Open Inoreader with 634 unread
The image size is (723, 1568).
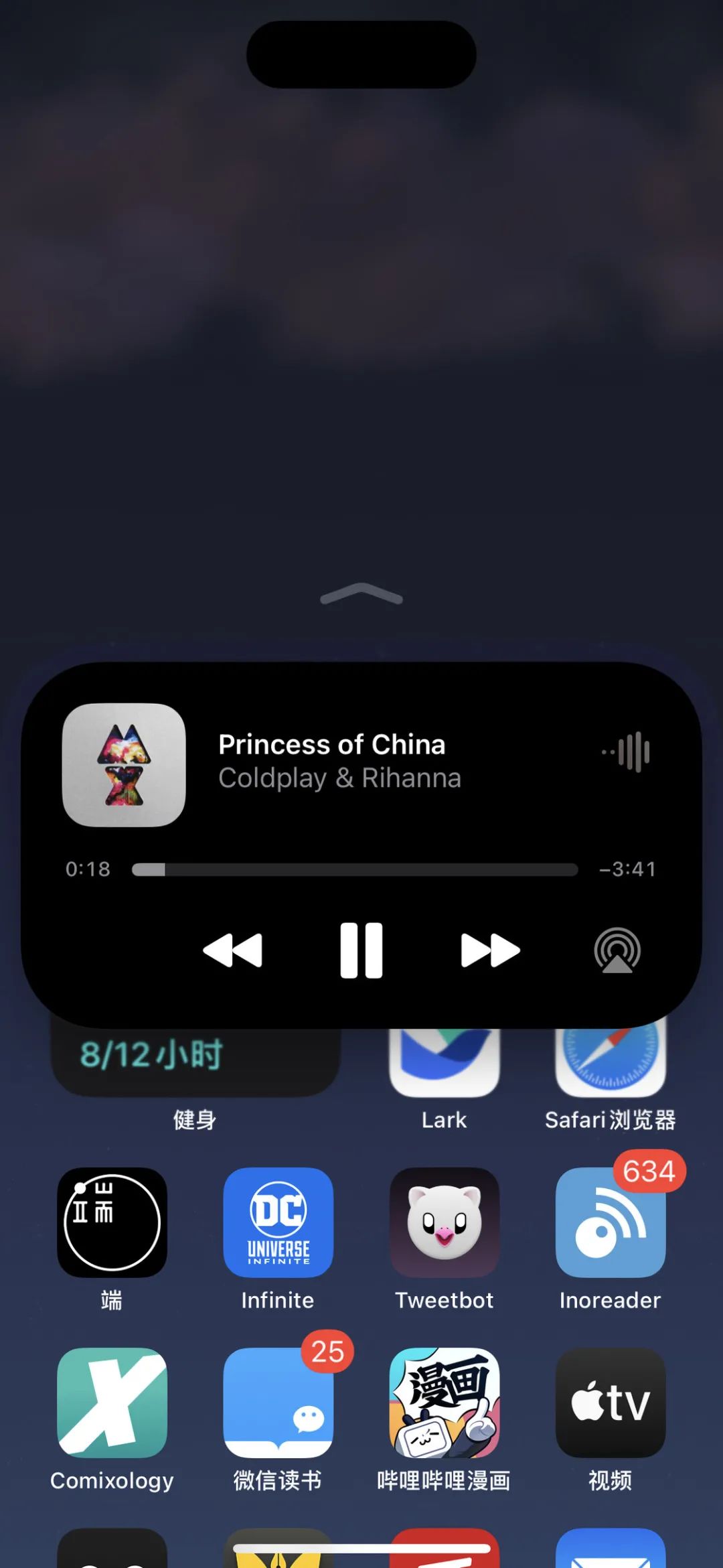pos(611,1222)
